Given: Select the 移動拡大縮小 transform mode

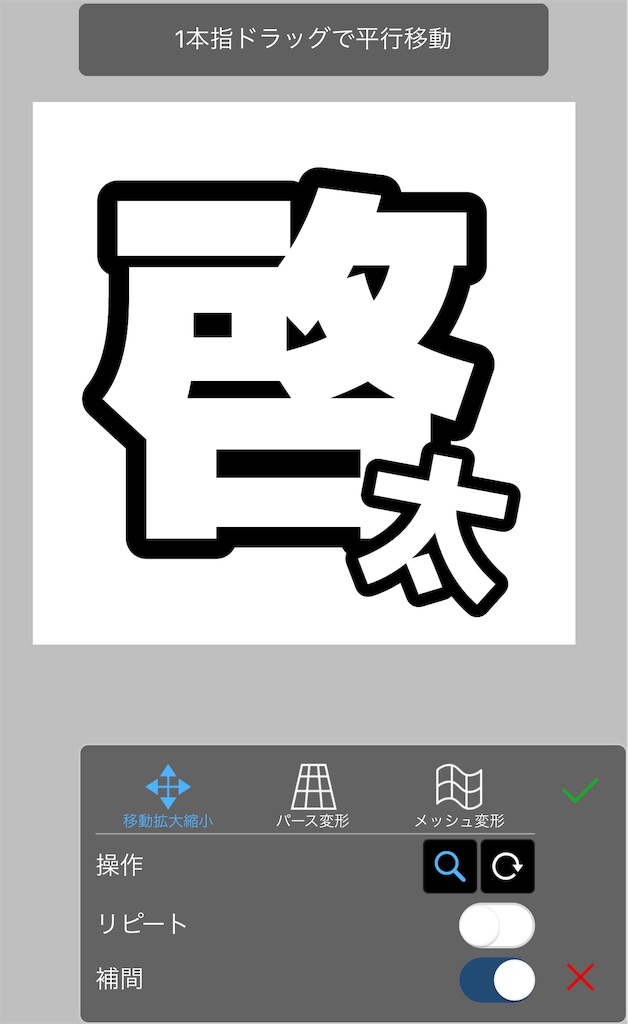Looking at the screenshot, I should [168, 797].
